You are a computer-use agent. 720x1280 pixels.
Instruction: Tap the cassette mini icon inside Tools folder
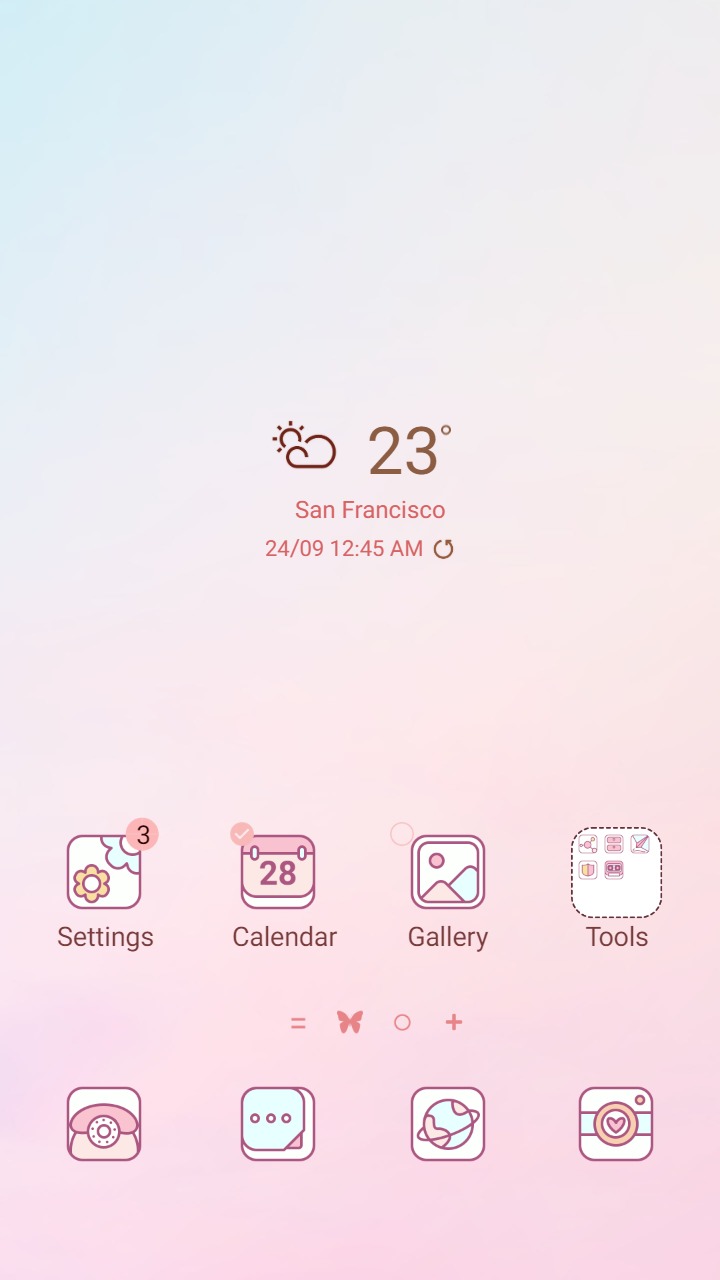tap(614, 869)
